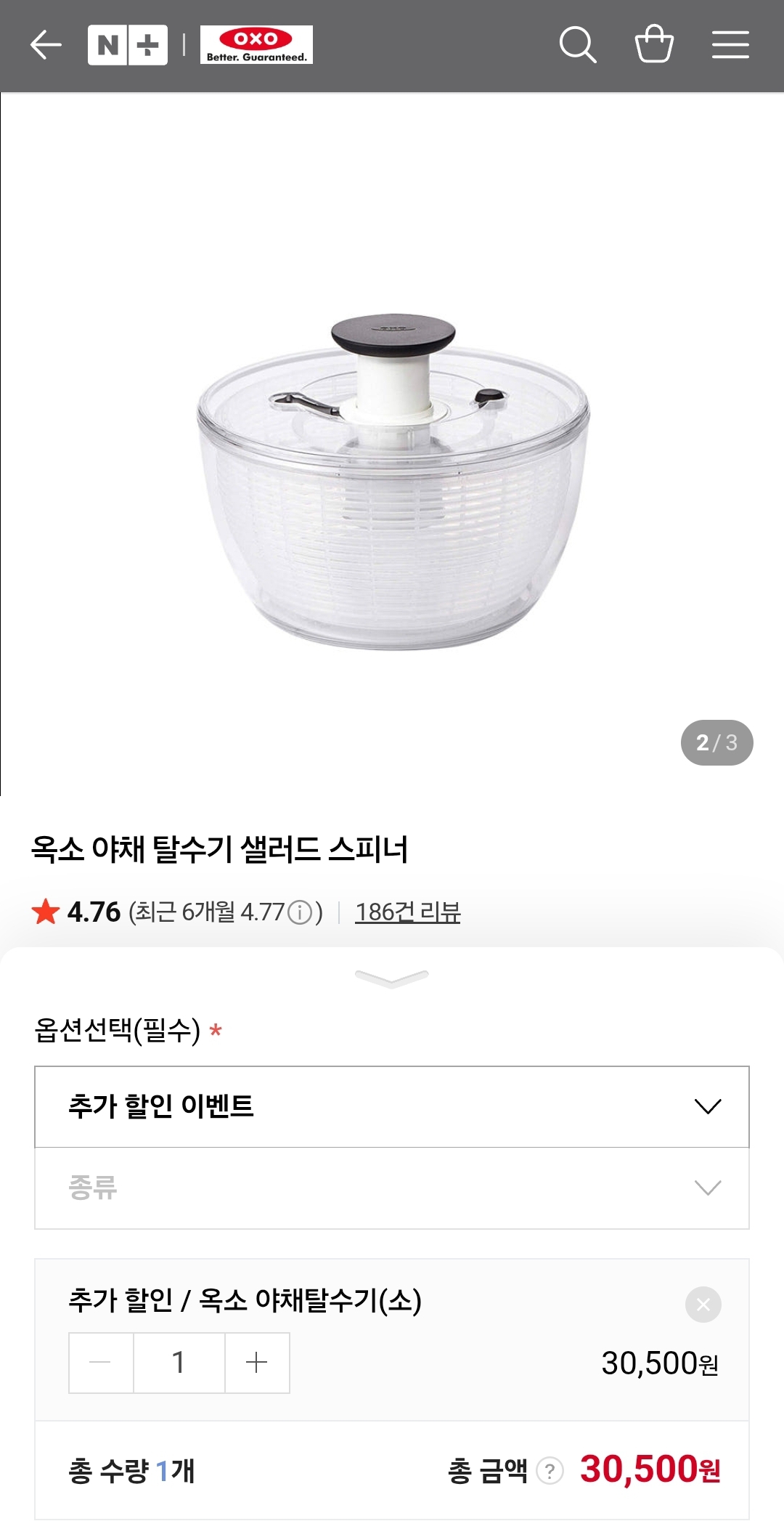
Task: Open the 추가 할인 이벤트 dropdown
Action: (392, 1106)
